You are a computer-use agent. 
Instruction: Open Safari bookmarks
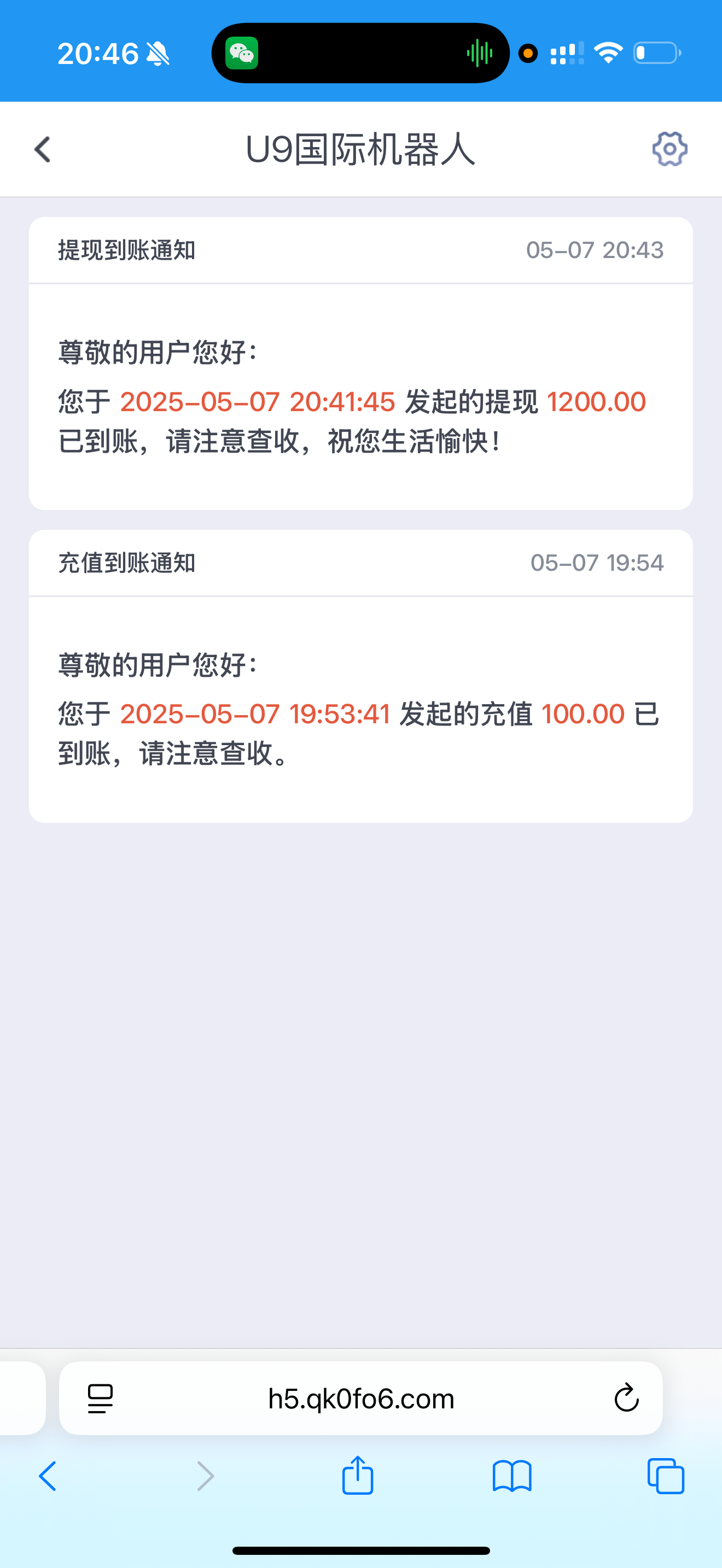pos(512,1476)
